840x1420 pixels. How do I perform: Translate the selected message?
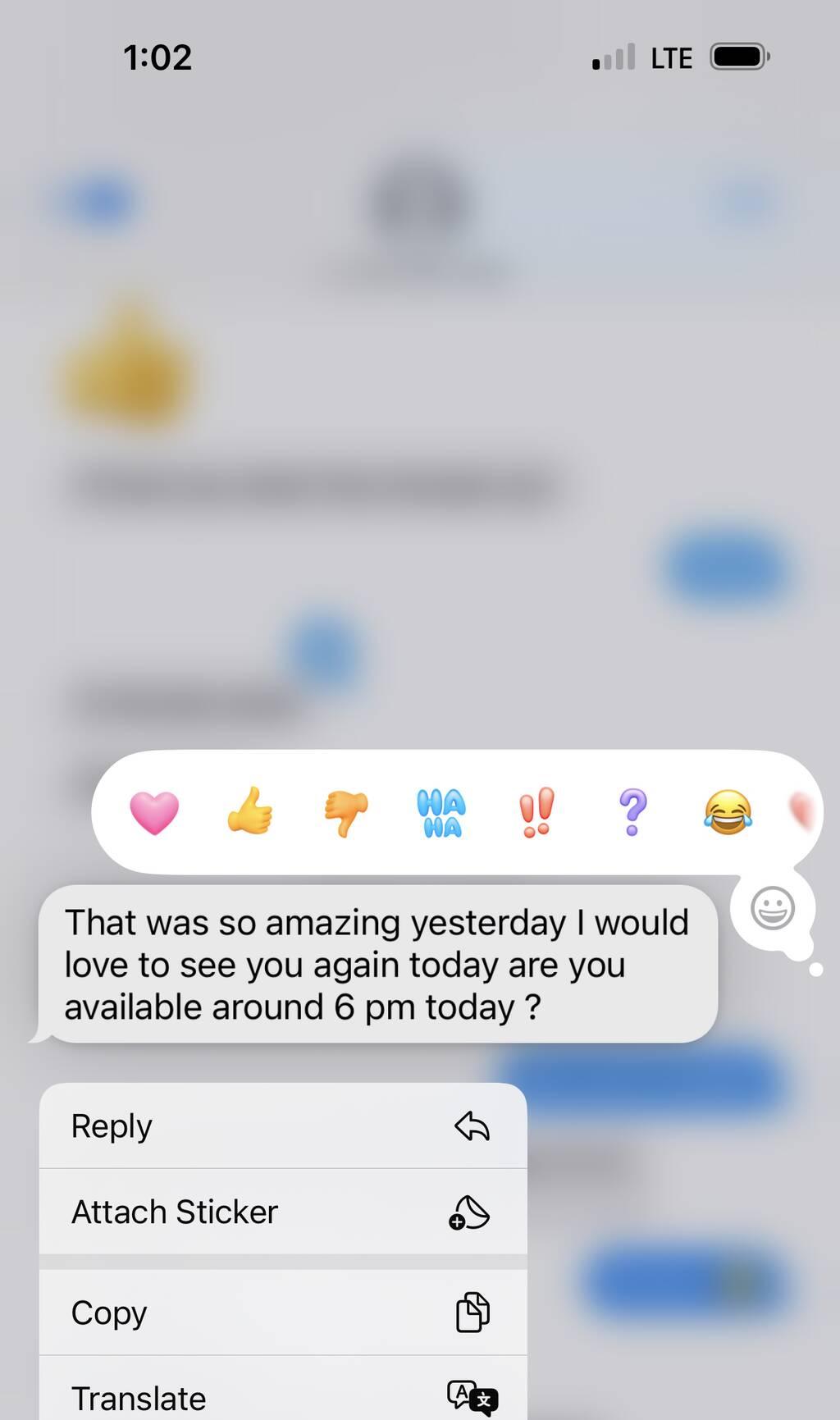(283, 1397)
